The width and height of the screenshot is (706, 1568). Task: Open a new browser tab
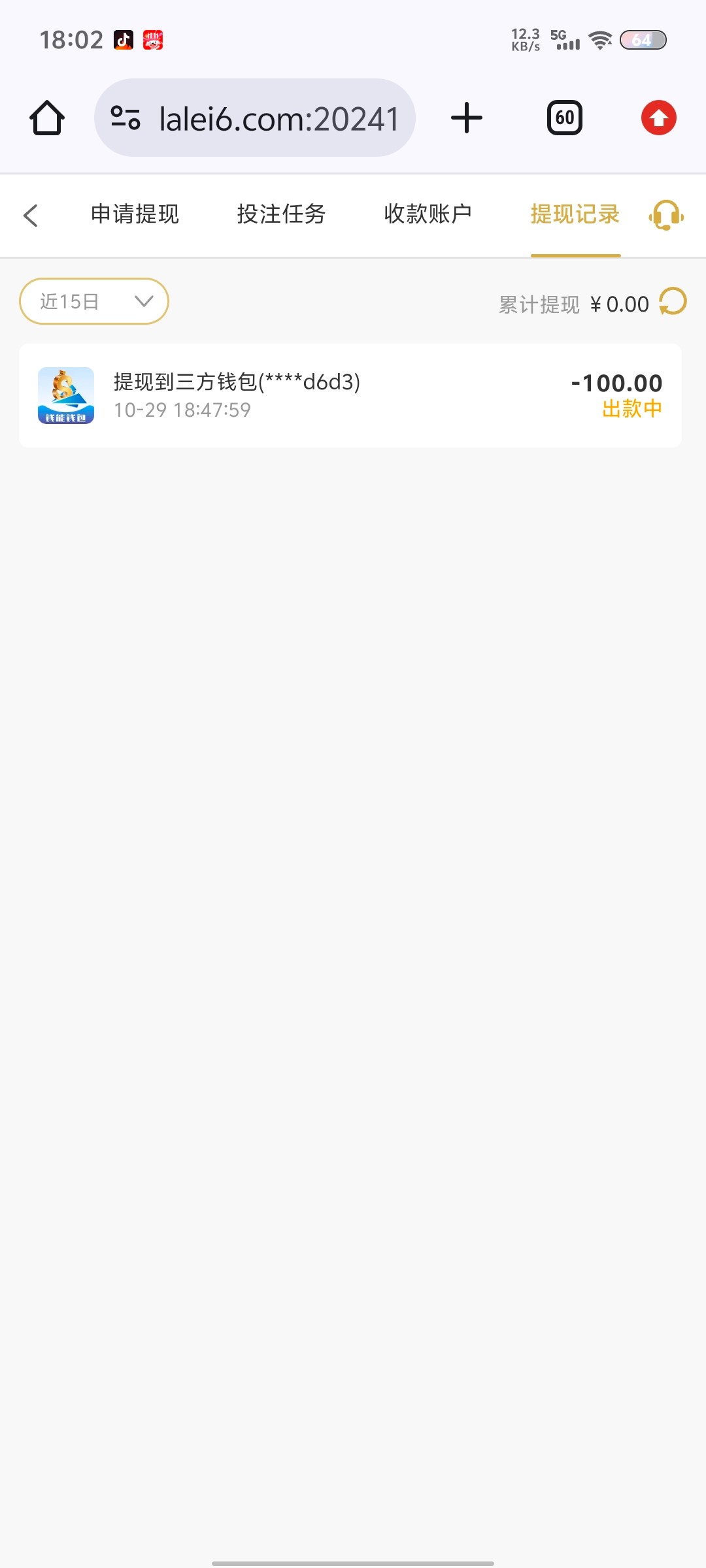pos(467,118)
